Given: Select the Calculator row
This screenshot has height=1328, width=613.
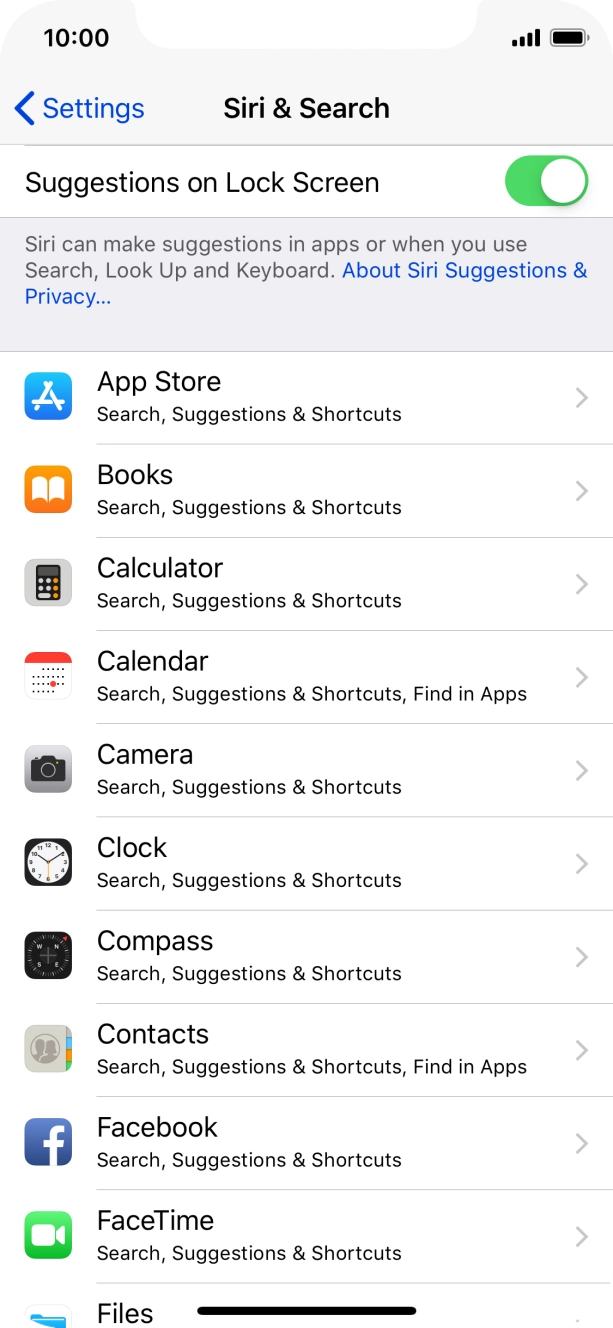Looking at the screenshot, I should (306, 584).
